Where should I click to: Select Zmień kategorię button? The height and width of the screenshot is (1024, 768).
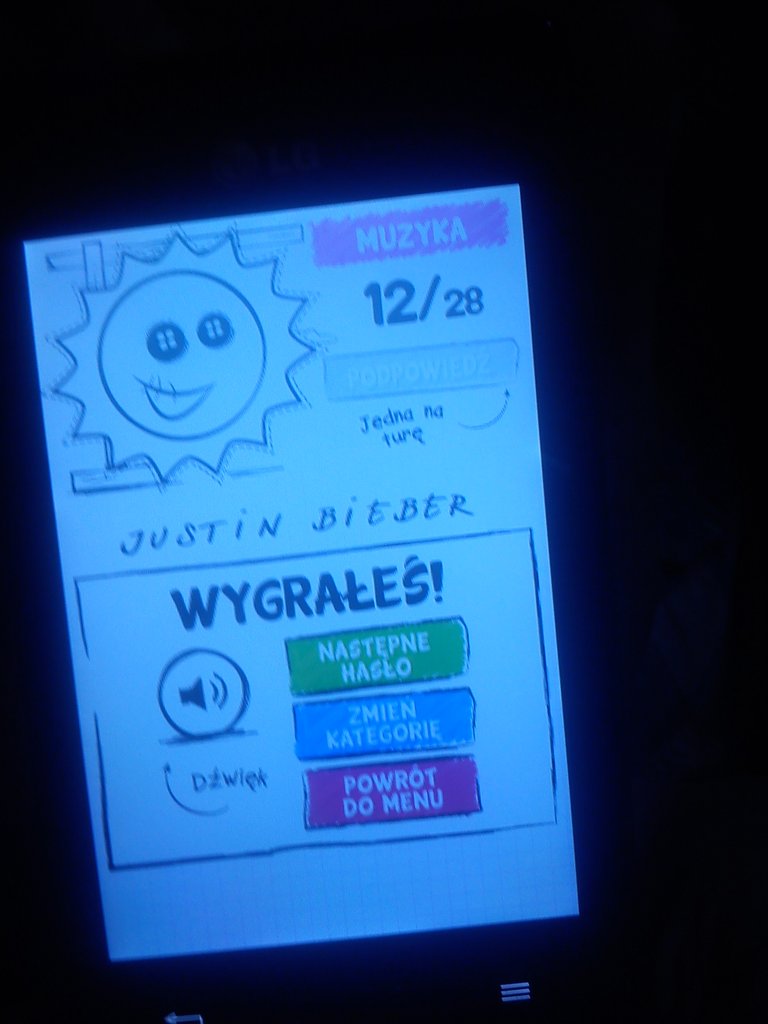coord(383,723)
